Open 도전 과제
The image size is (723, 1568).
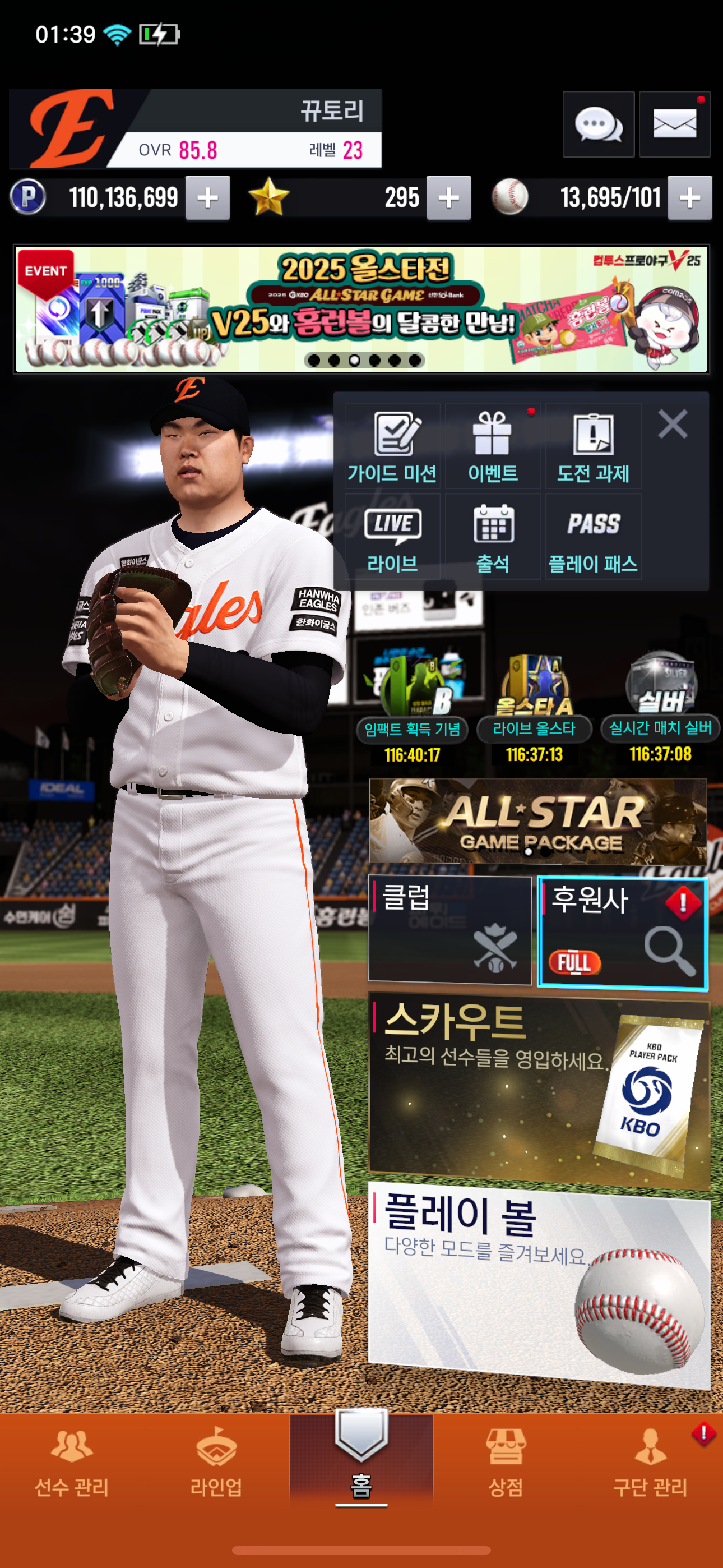click(593, 446)
